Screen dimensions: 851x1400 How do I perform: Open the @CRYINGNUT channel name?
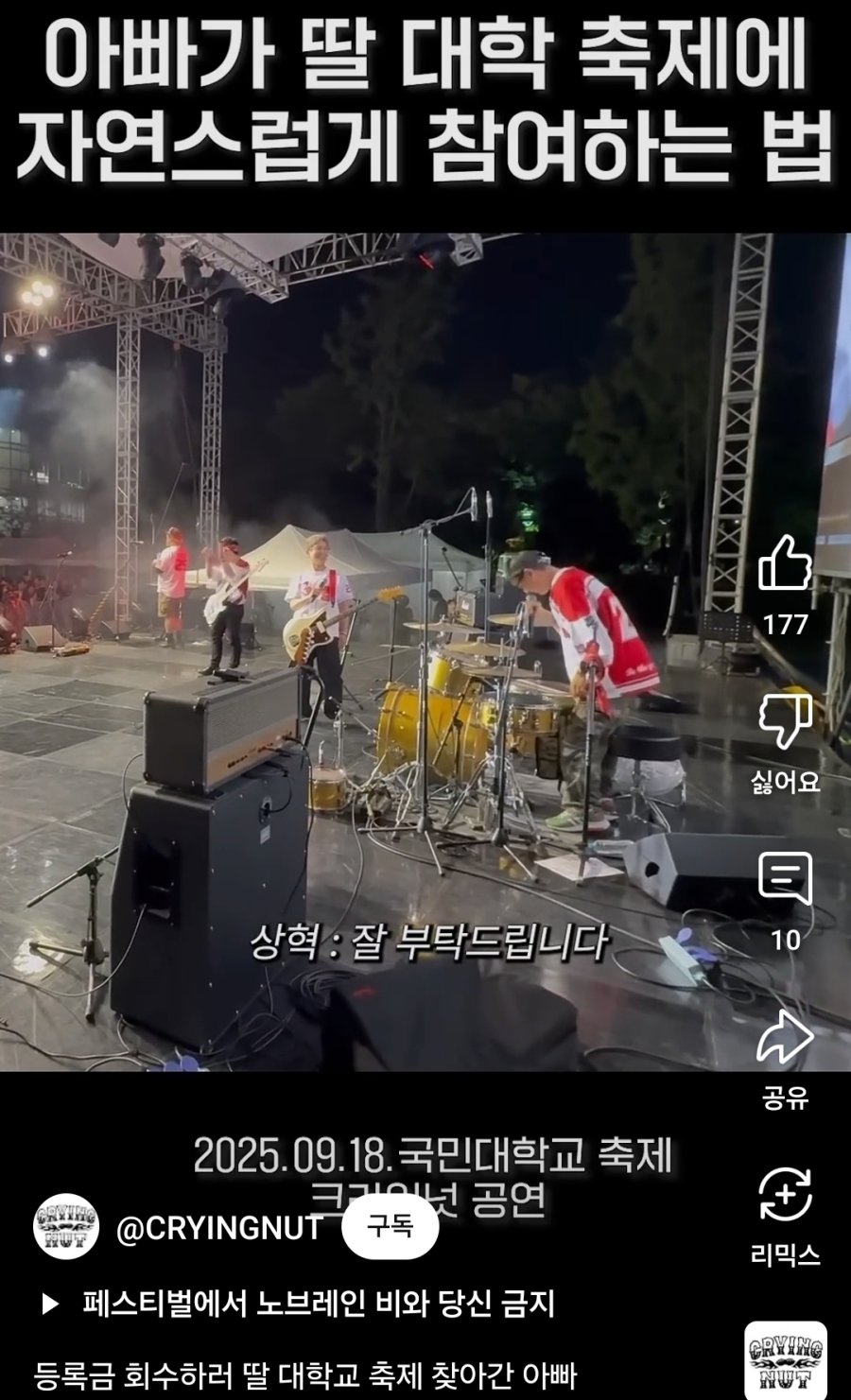(219, 1229)
